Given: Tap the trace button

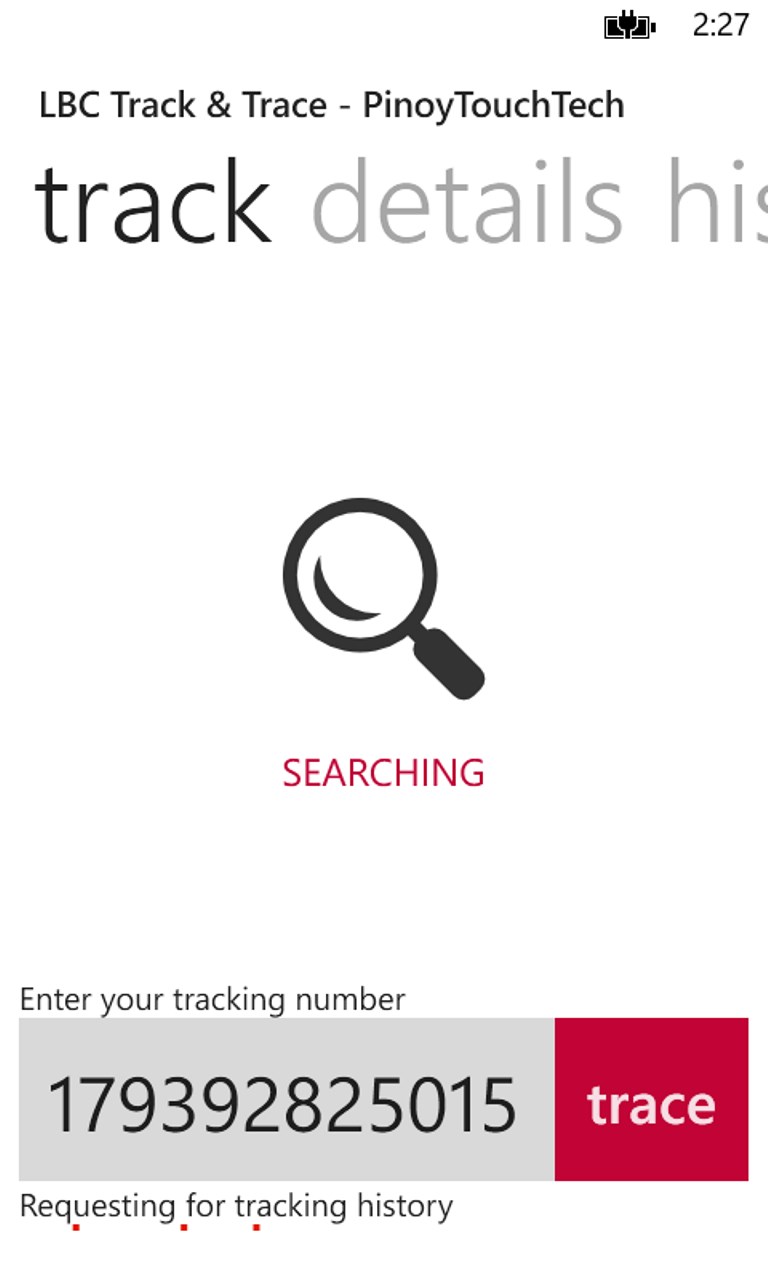Looking at the screenshot, I should point(651,1100).
